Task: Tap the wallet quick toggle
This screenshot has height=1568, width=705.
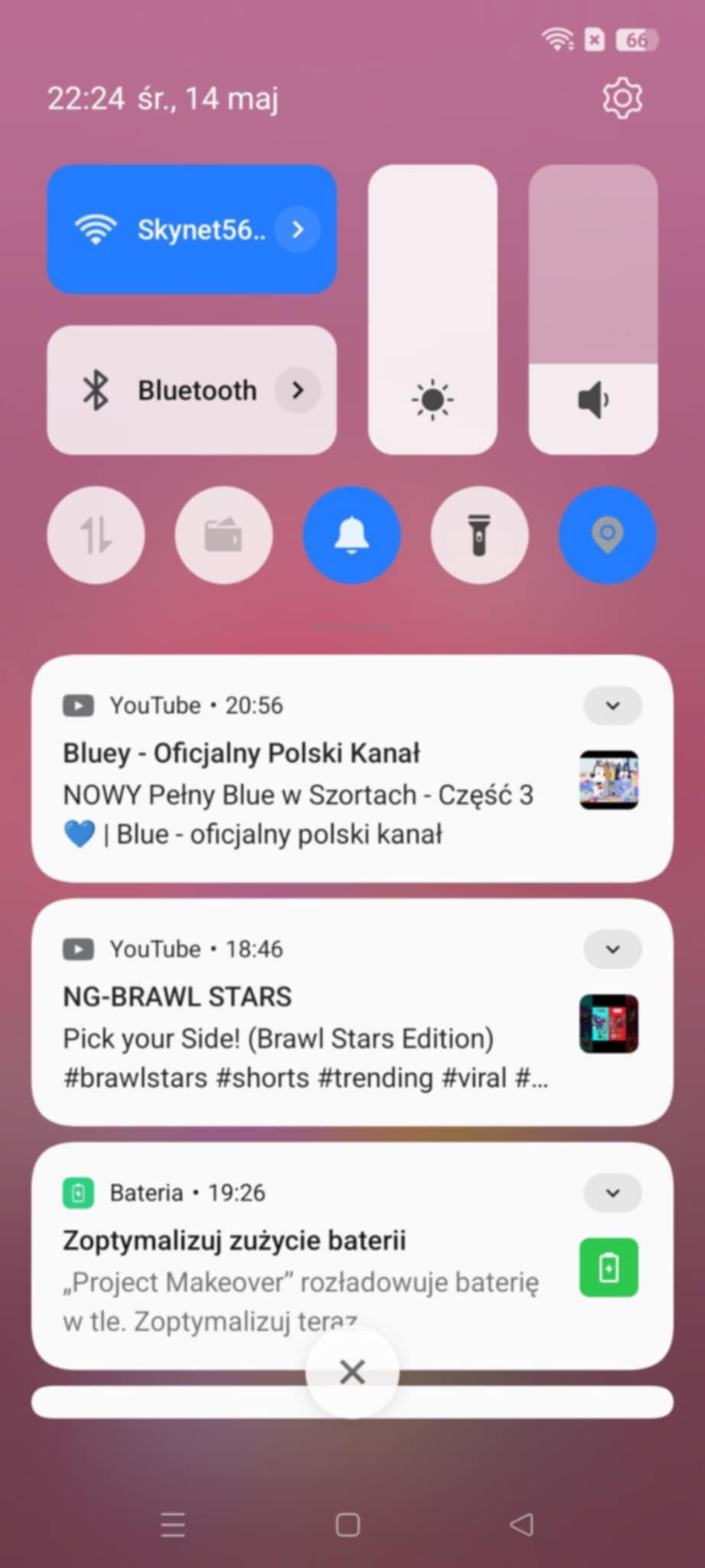Action: (224, 535)
